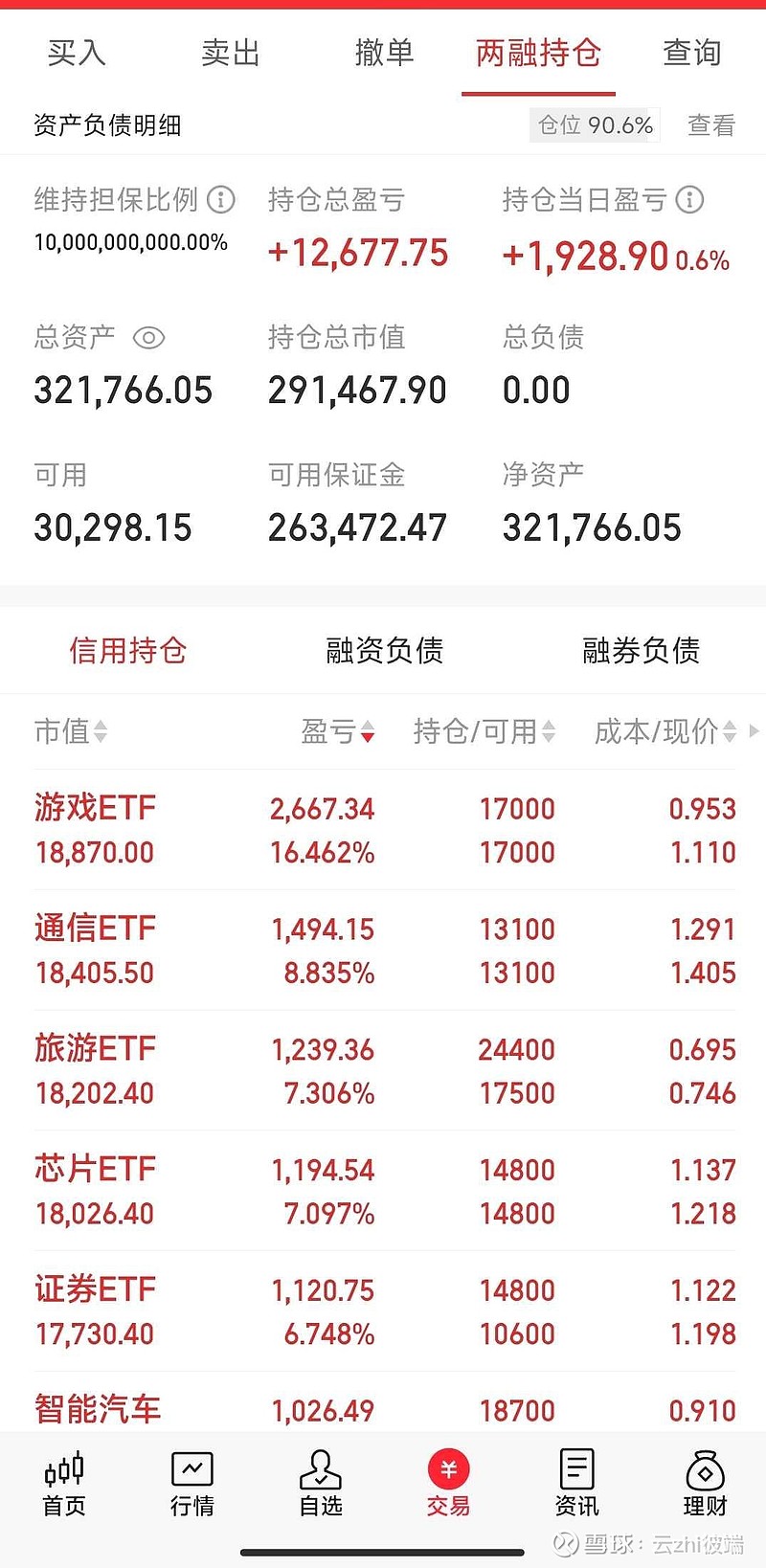766x1568 pixels.
Task: Expand more columns via the right arrow
Action: (753, 732)
